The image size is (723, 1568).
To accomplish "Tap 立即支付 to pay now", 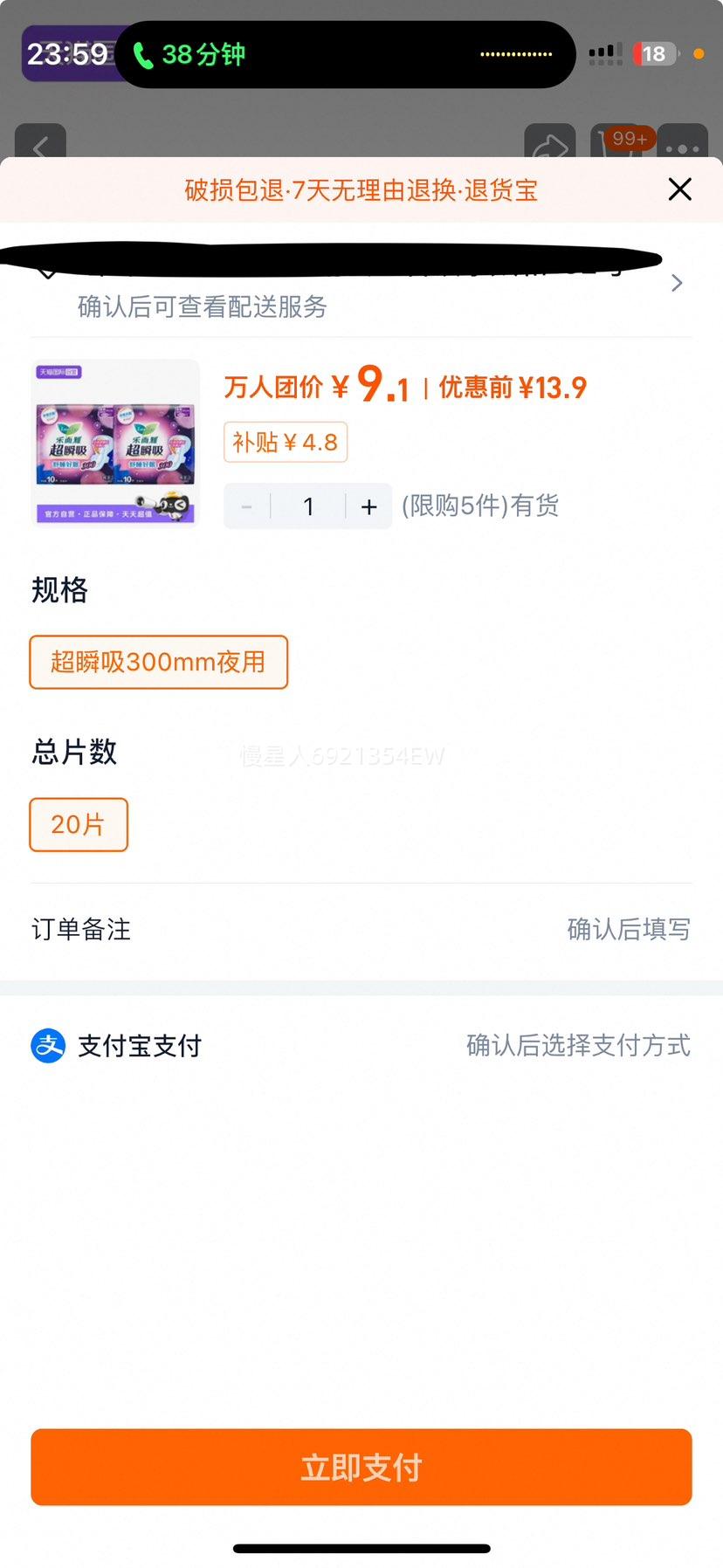I will (x=361, y=1468).
